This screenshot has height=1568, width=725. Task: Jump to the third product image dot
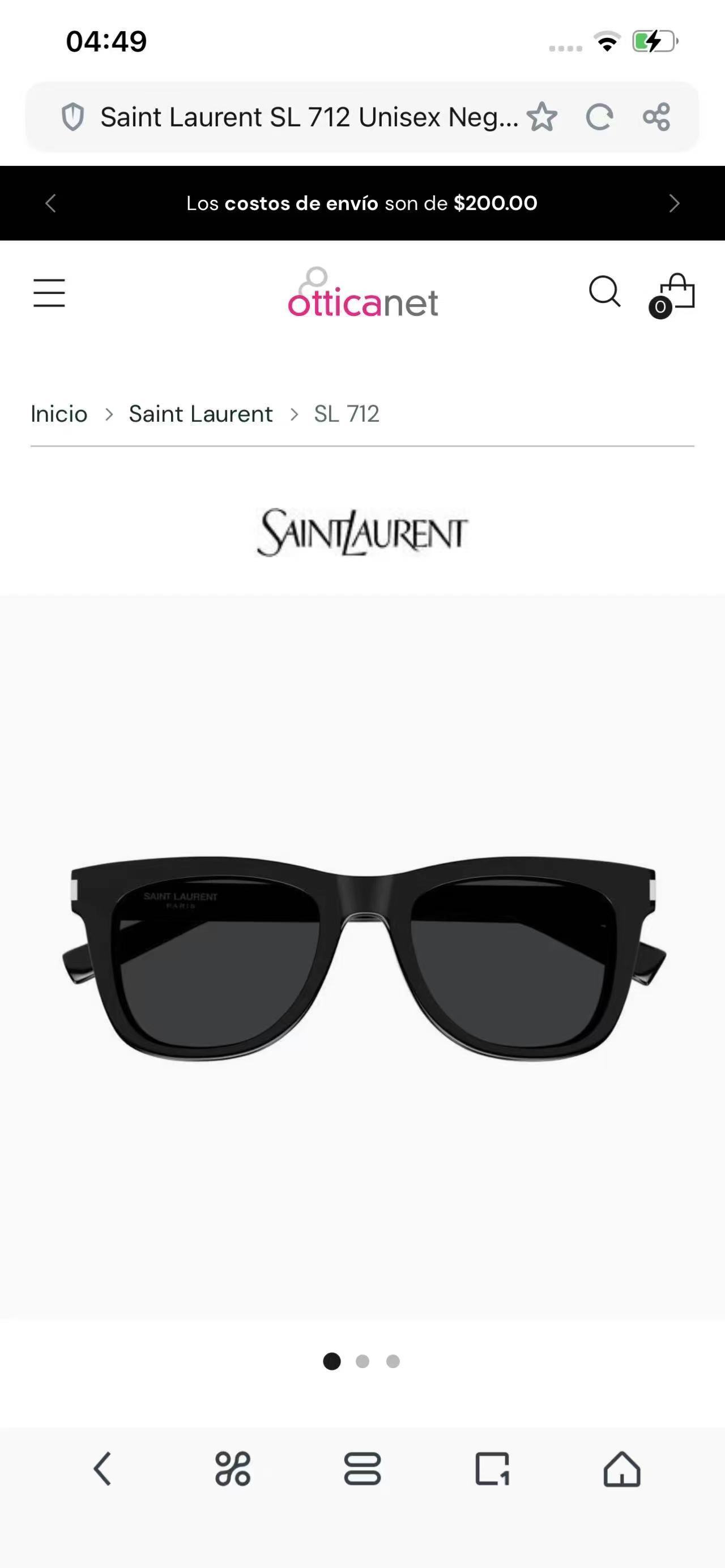(393, 1361)
